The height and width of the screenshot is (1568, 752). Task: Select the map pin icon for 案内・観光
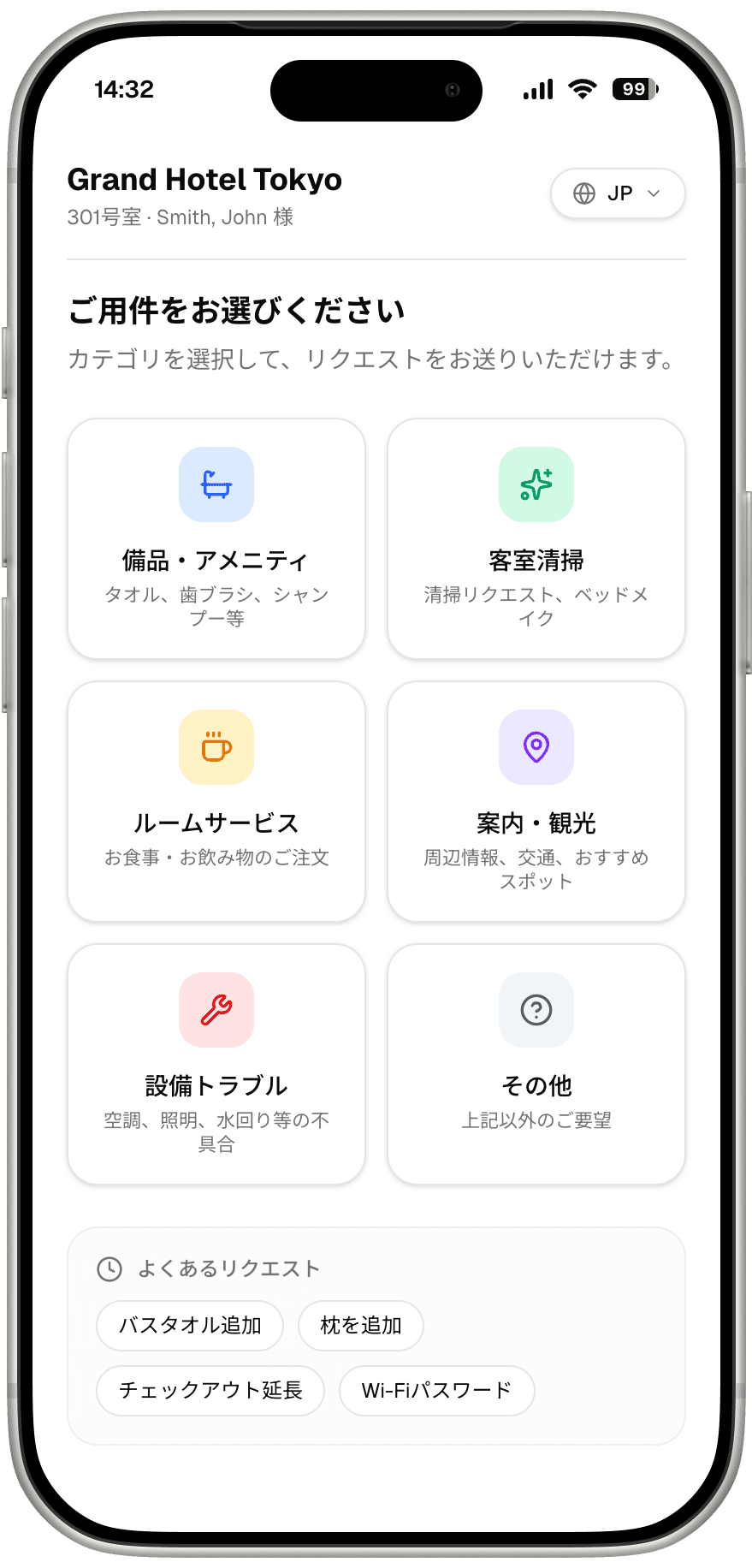(536, 746)
